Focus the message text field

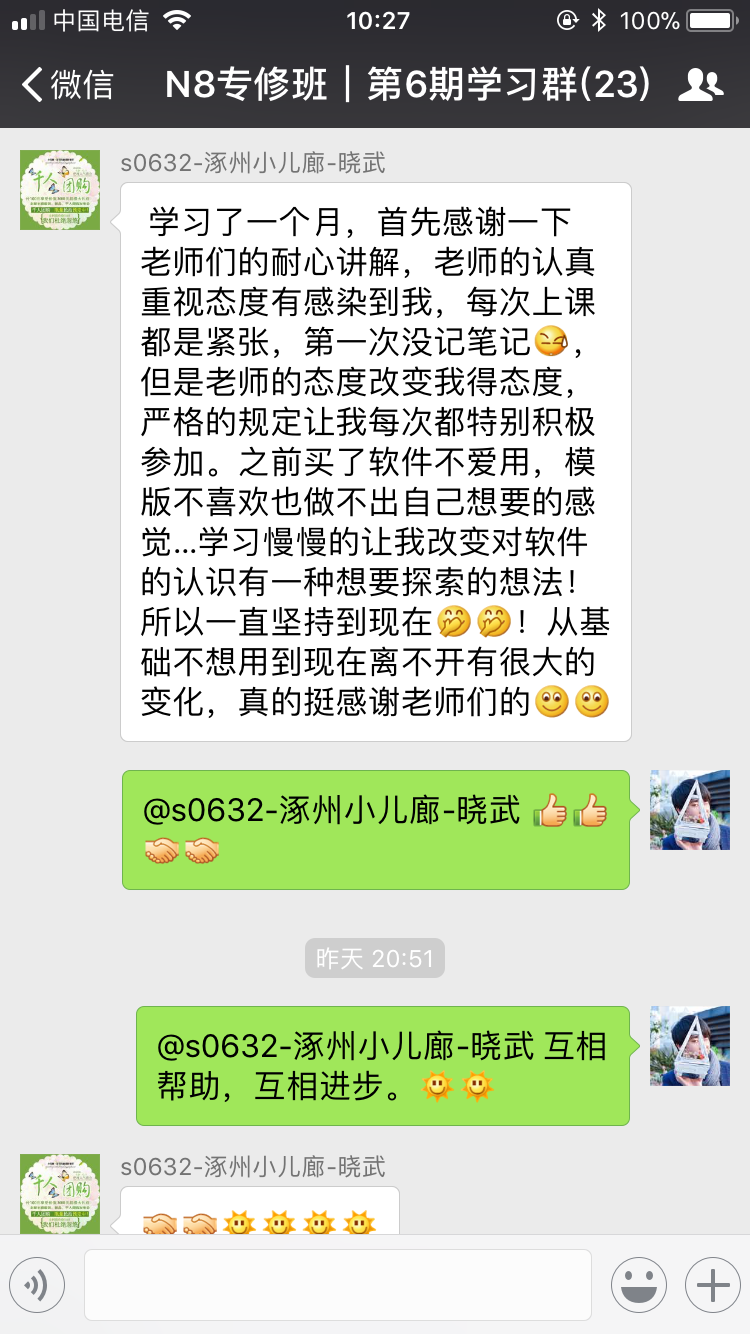tap(337, 1285)
